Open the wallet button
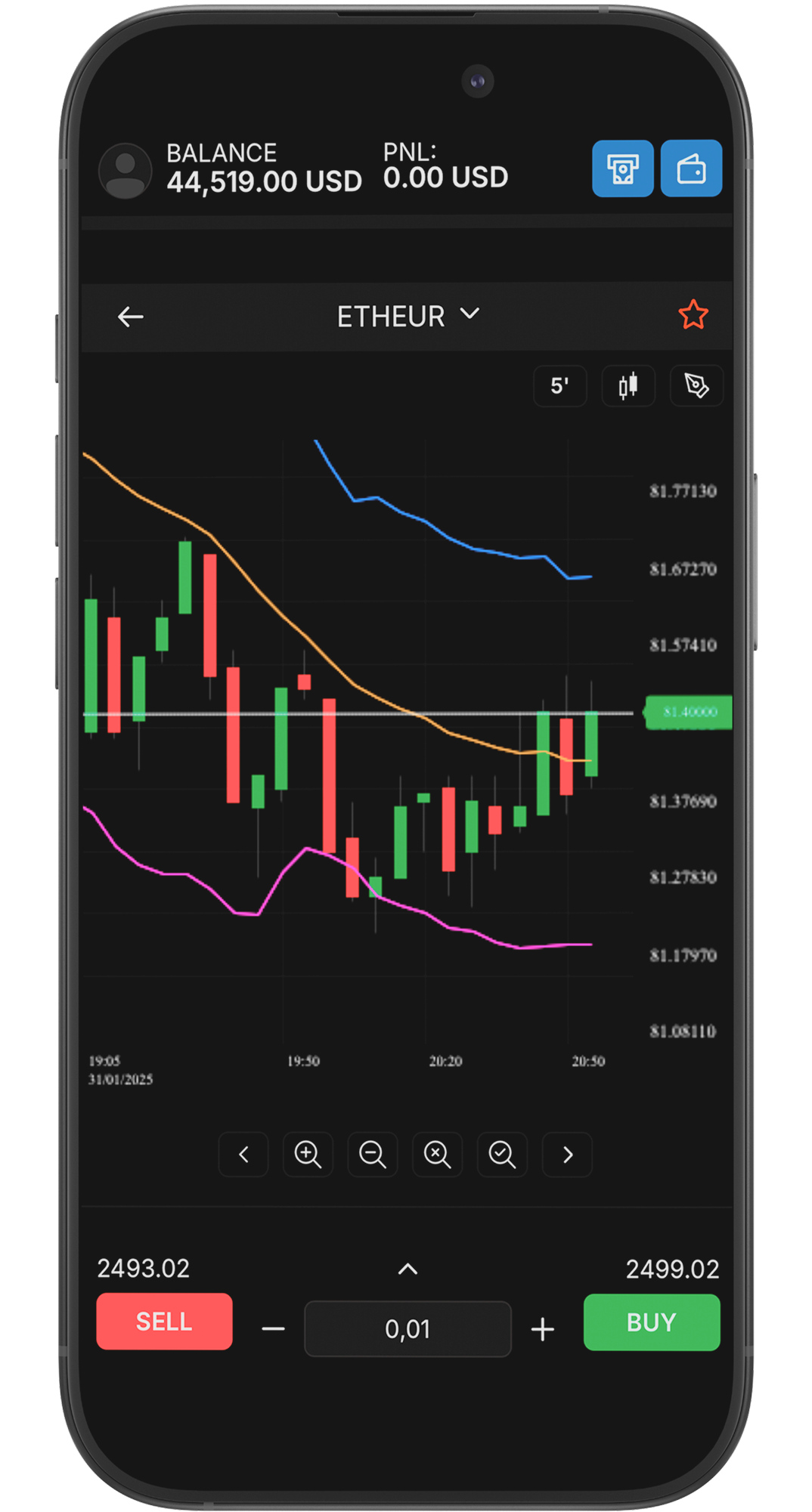Viewport: 812px width, 1512px height. pyautogui.click(x=692, y=169)
